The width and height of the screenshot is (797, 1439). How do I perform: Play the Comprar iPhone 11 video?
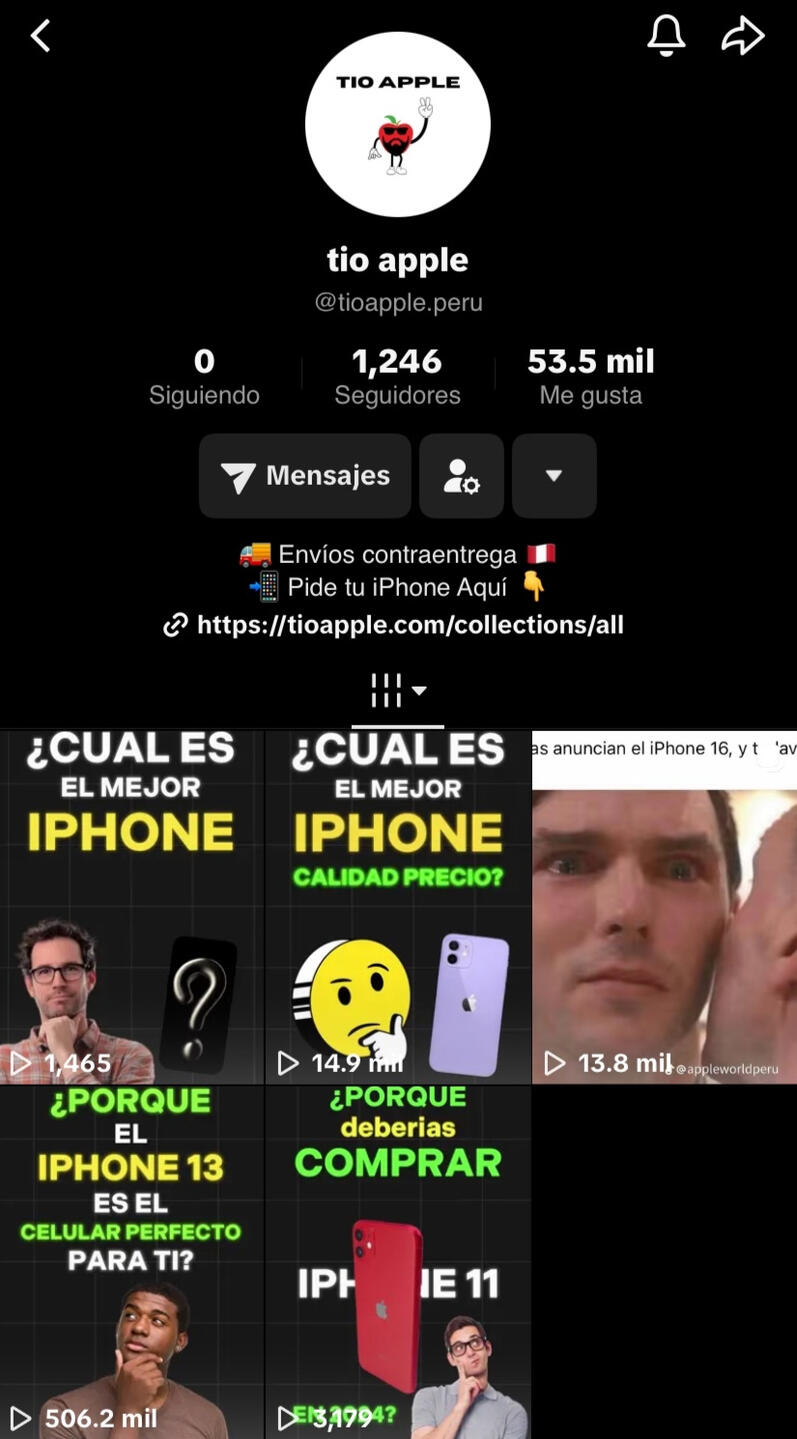[398, 1262]
